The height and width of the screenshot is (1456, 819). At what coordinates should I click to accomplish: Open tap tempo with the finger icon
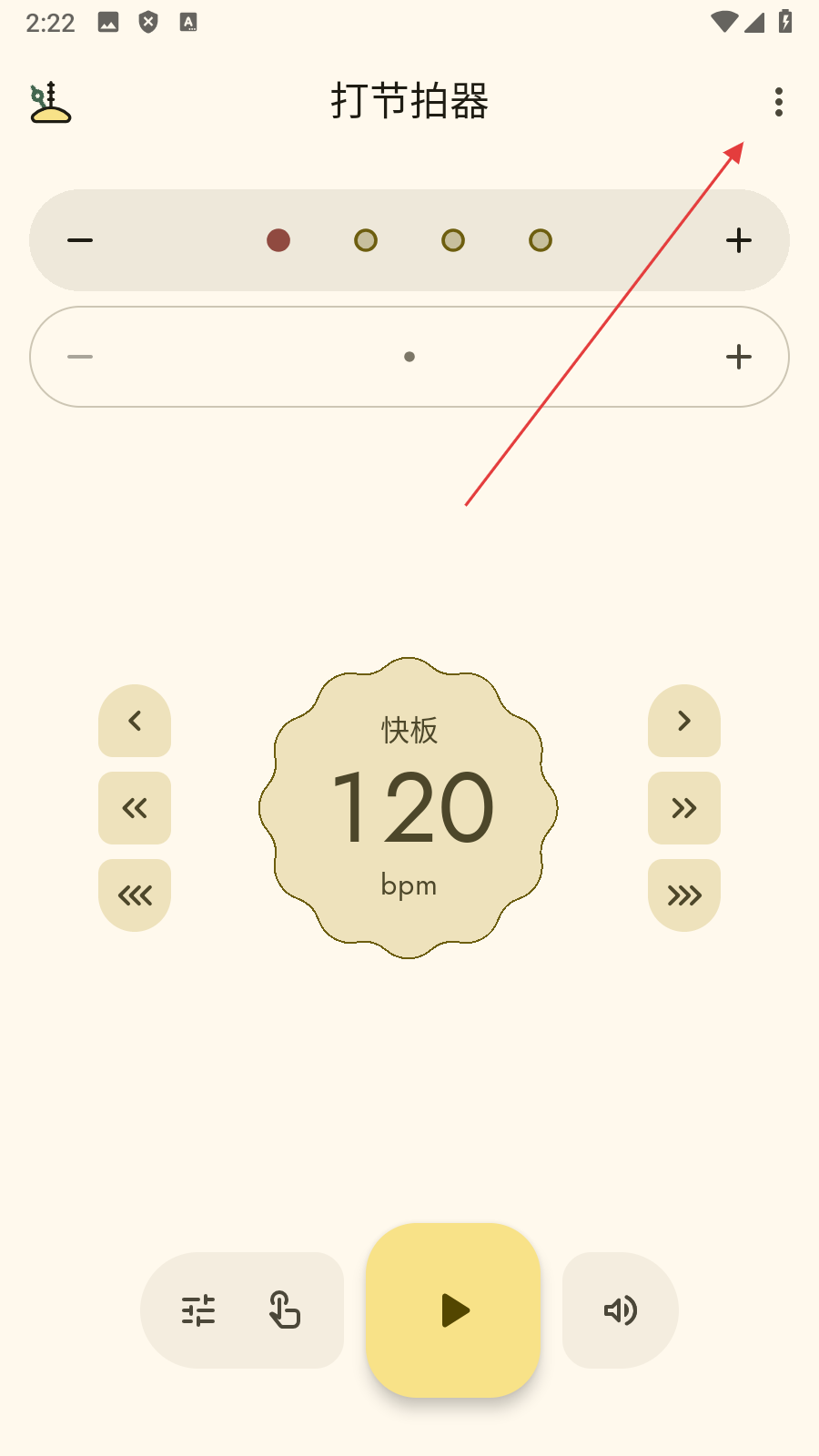coord(284,1310)
